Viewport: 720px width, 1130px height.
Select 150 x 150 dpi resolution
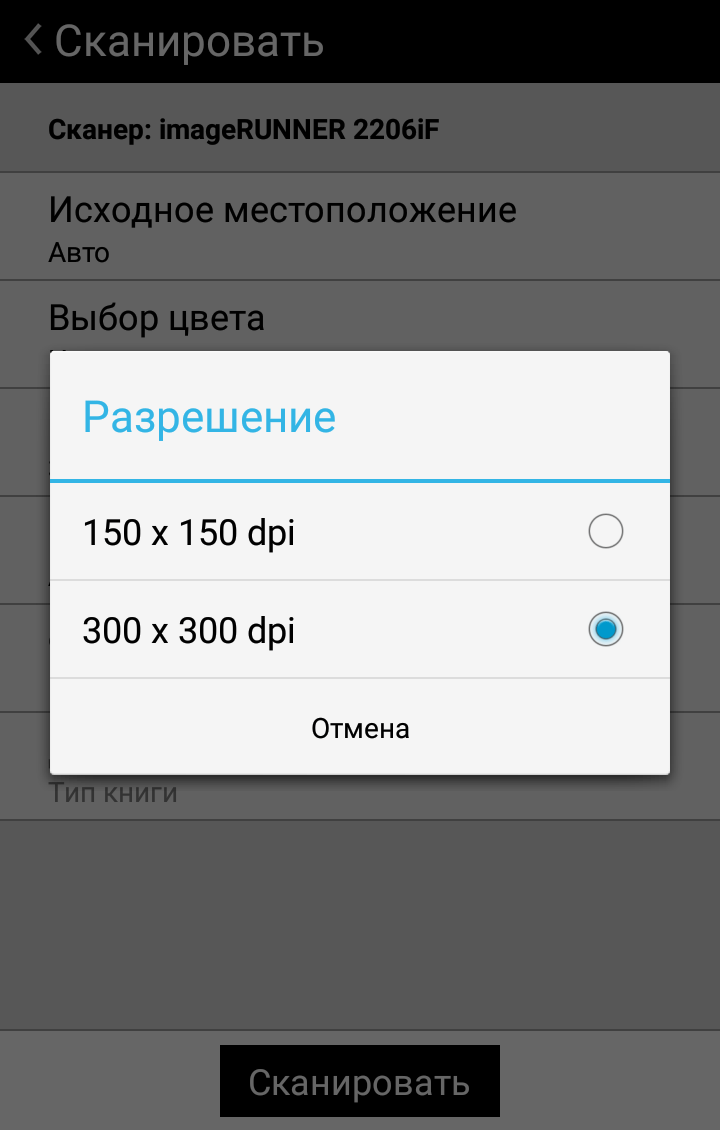pyautogui.click(x=360, y=532)
